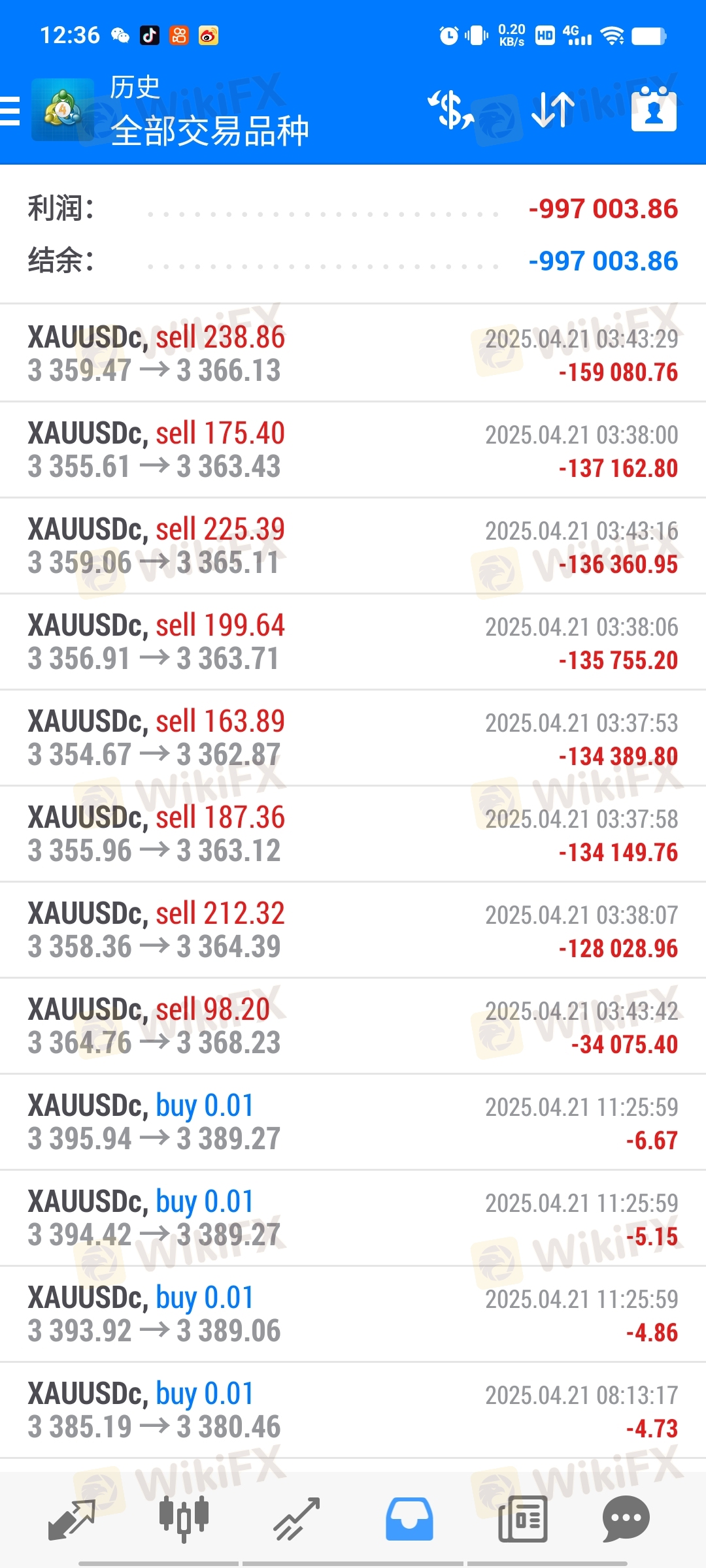Screen dimensions: 706x1568
Task: Open the sell 238.86 XAUUSDc order
Action: [353, 353]
